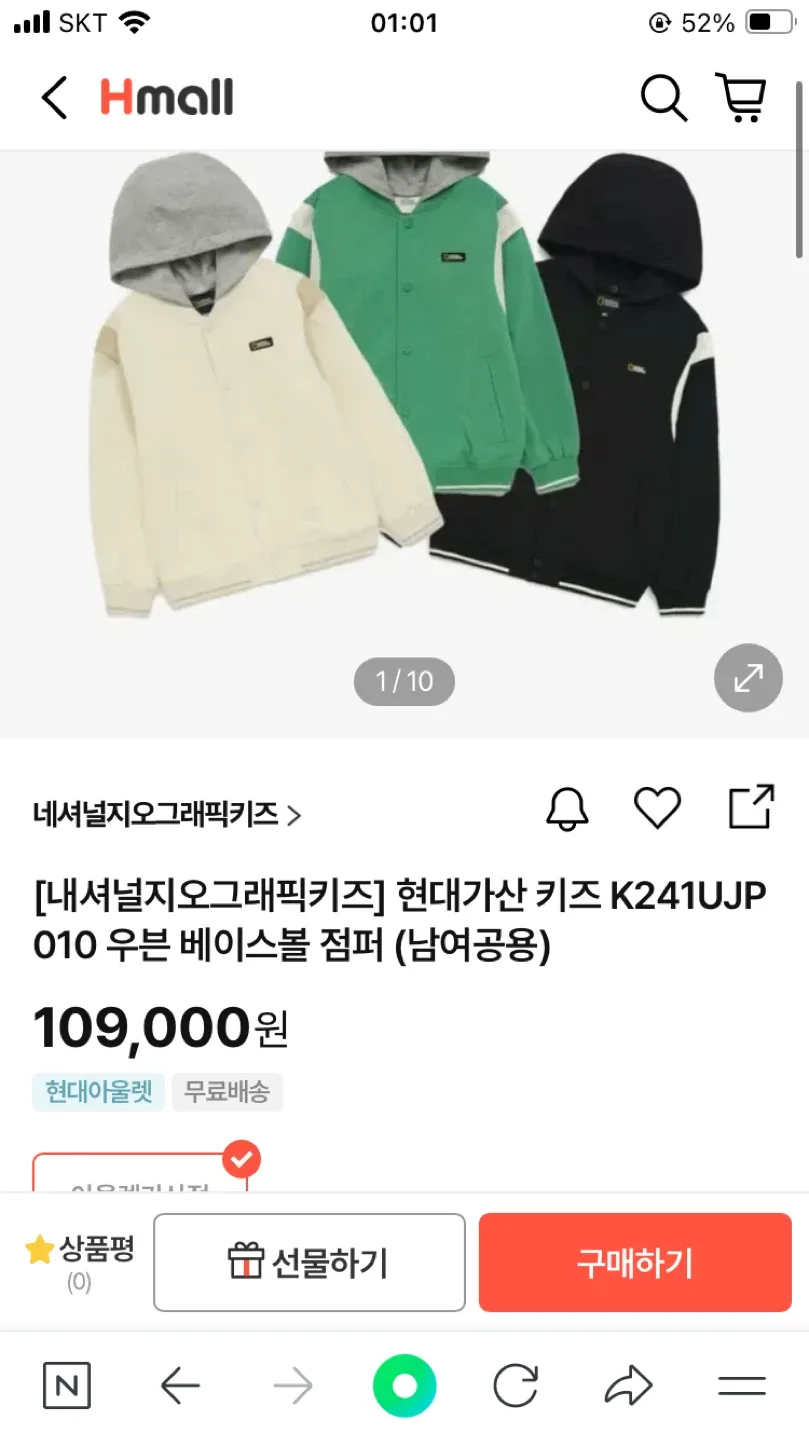Tap the 선물하기 gift button
The width and height of the screenshot is (809, 1440).
pos(309,1262)
